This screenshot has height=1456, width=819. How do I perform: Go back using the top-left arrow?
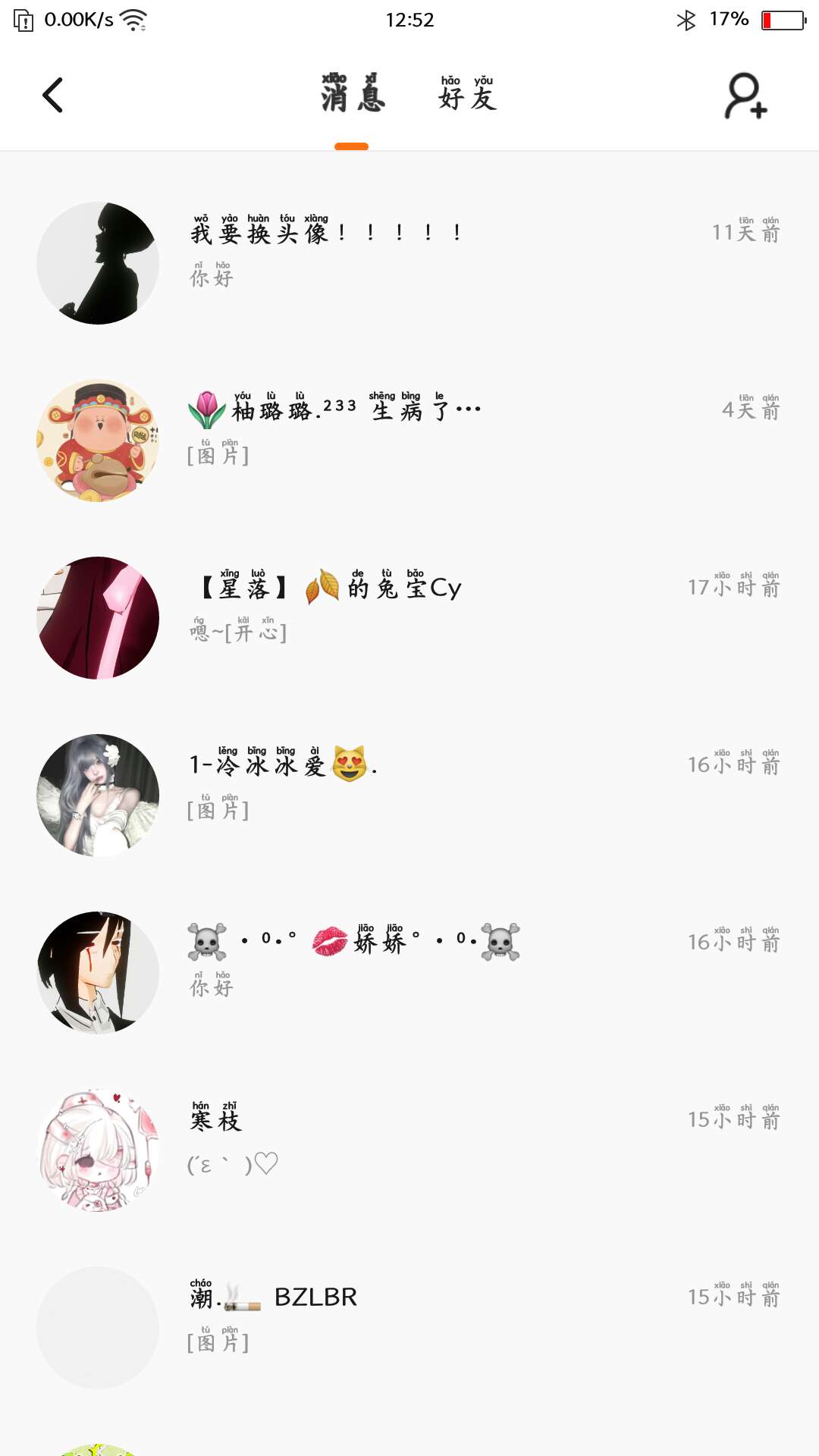pyautogui.click(x=52, y=96)
